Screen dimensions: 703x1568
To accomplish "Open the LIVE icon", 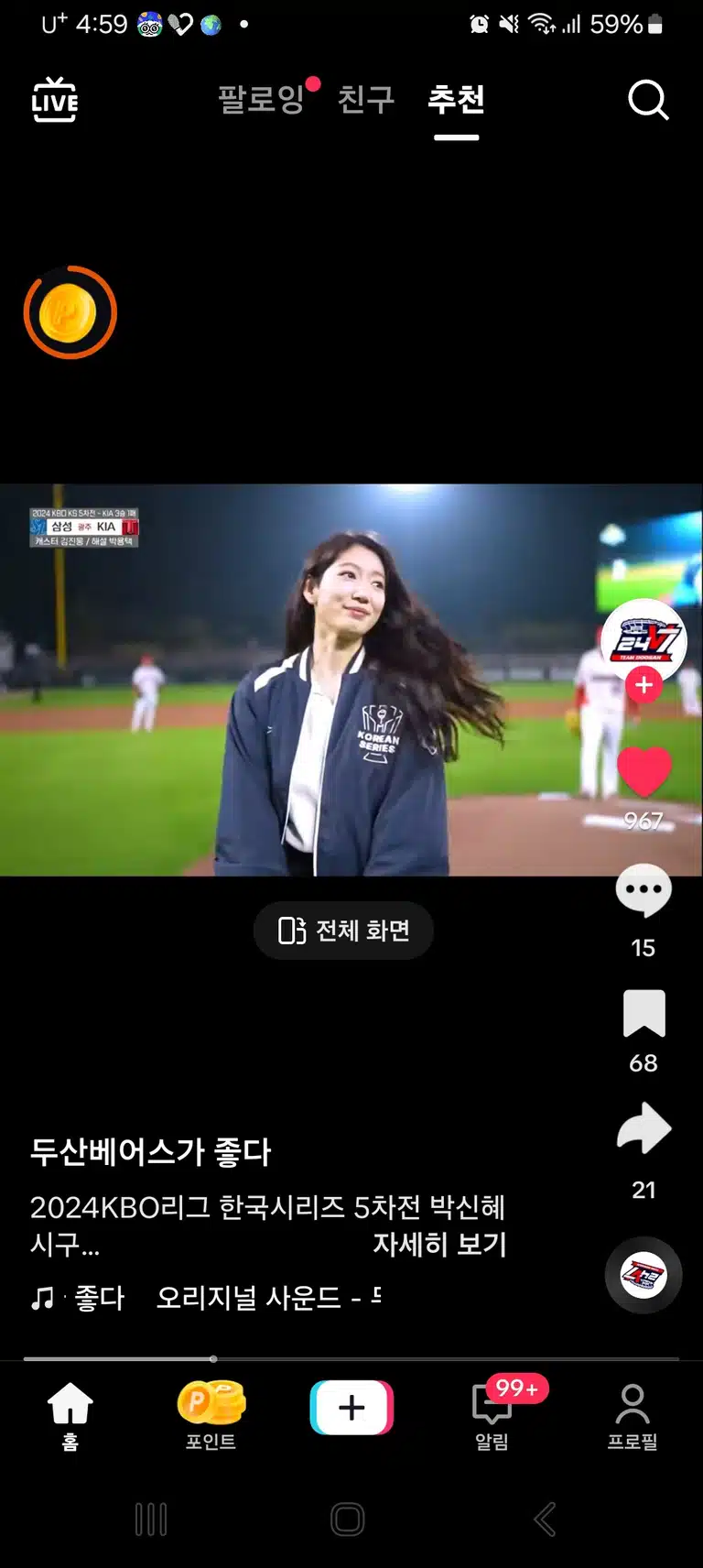I will [x=55, y=100].
